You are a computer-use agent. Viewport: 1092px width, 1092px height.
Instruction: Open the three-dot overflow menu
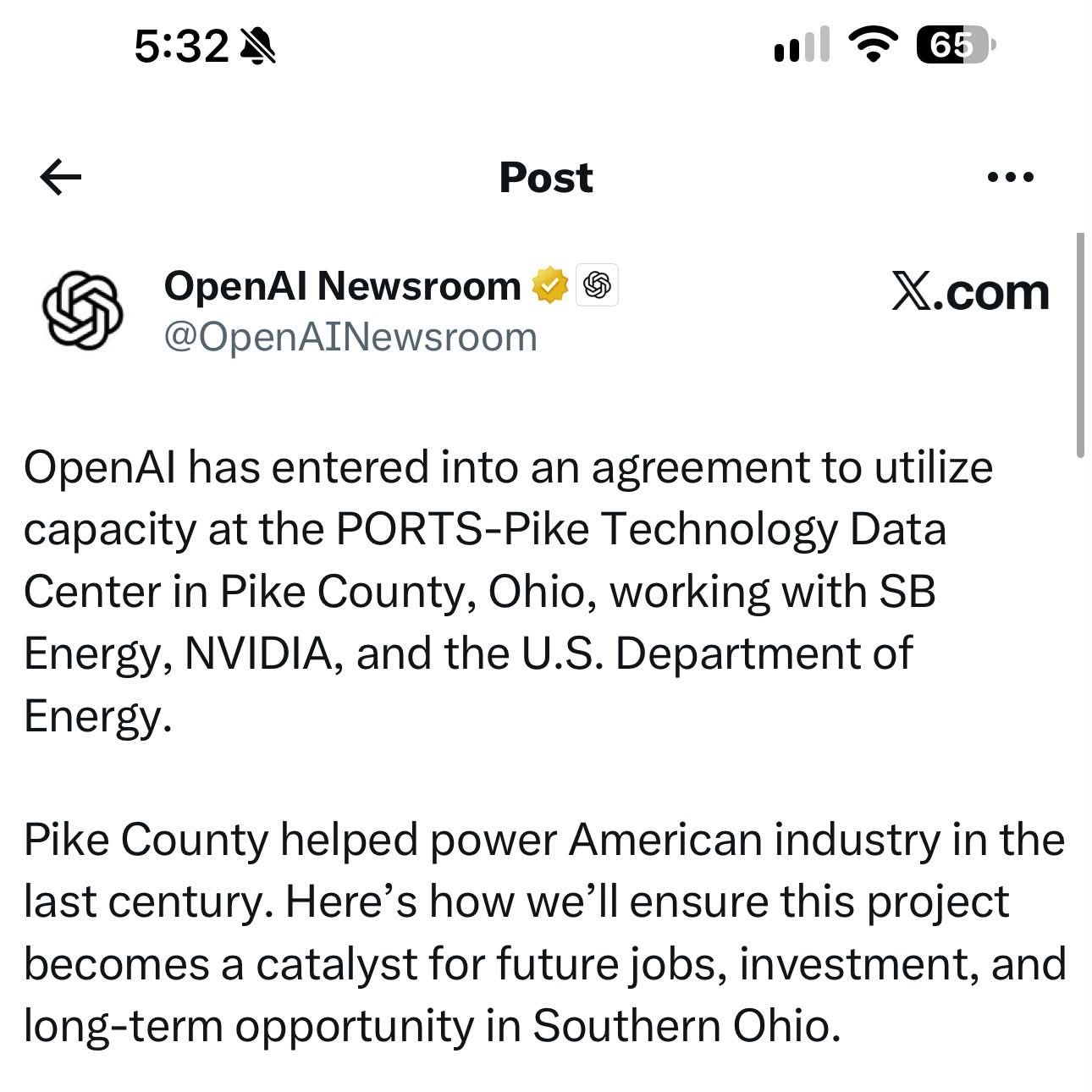1011,178
